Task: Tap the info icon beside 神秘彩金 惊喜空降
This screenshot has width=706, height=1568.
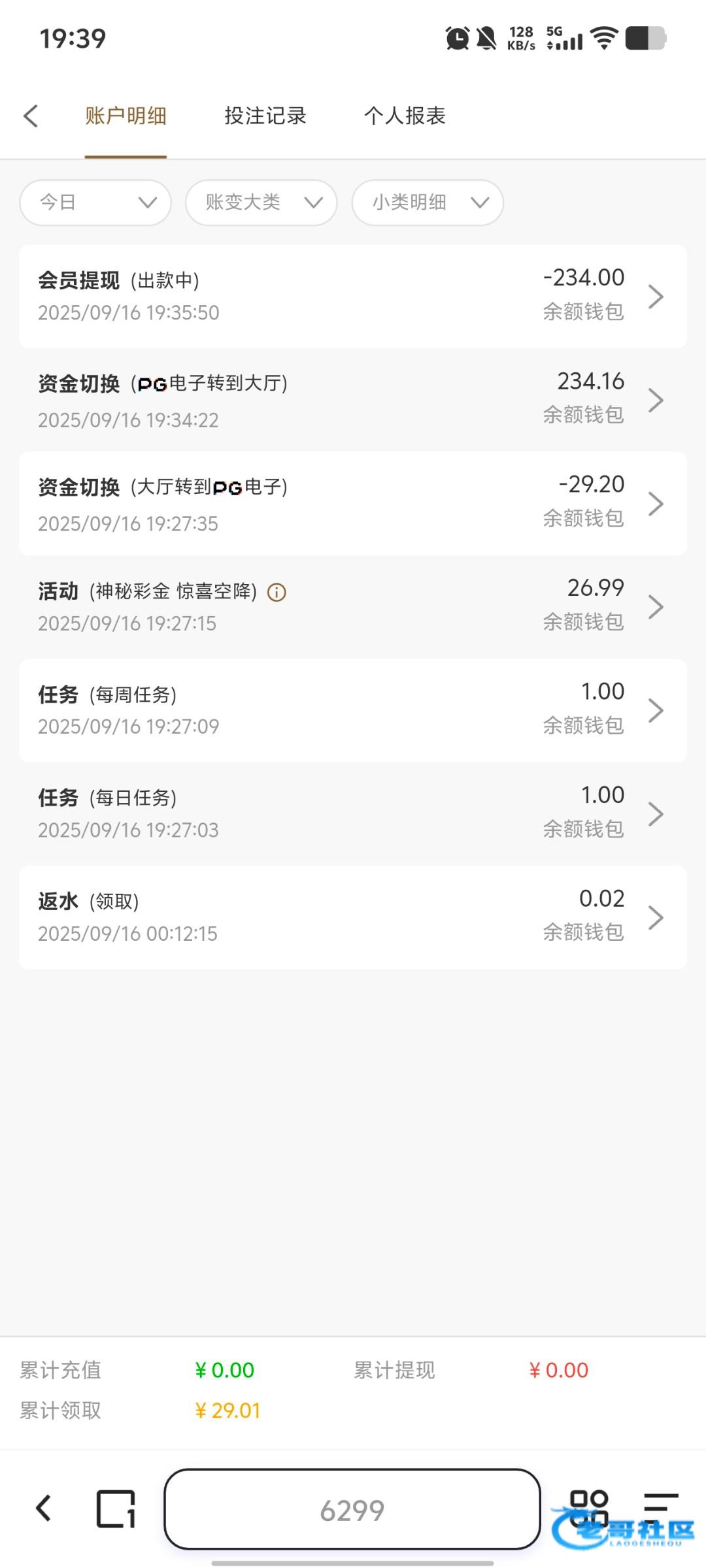Action: coord(277,593)
